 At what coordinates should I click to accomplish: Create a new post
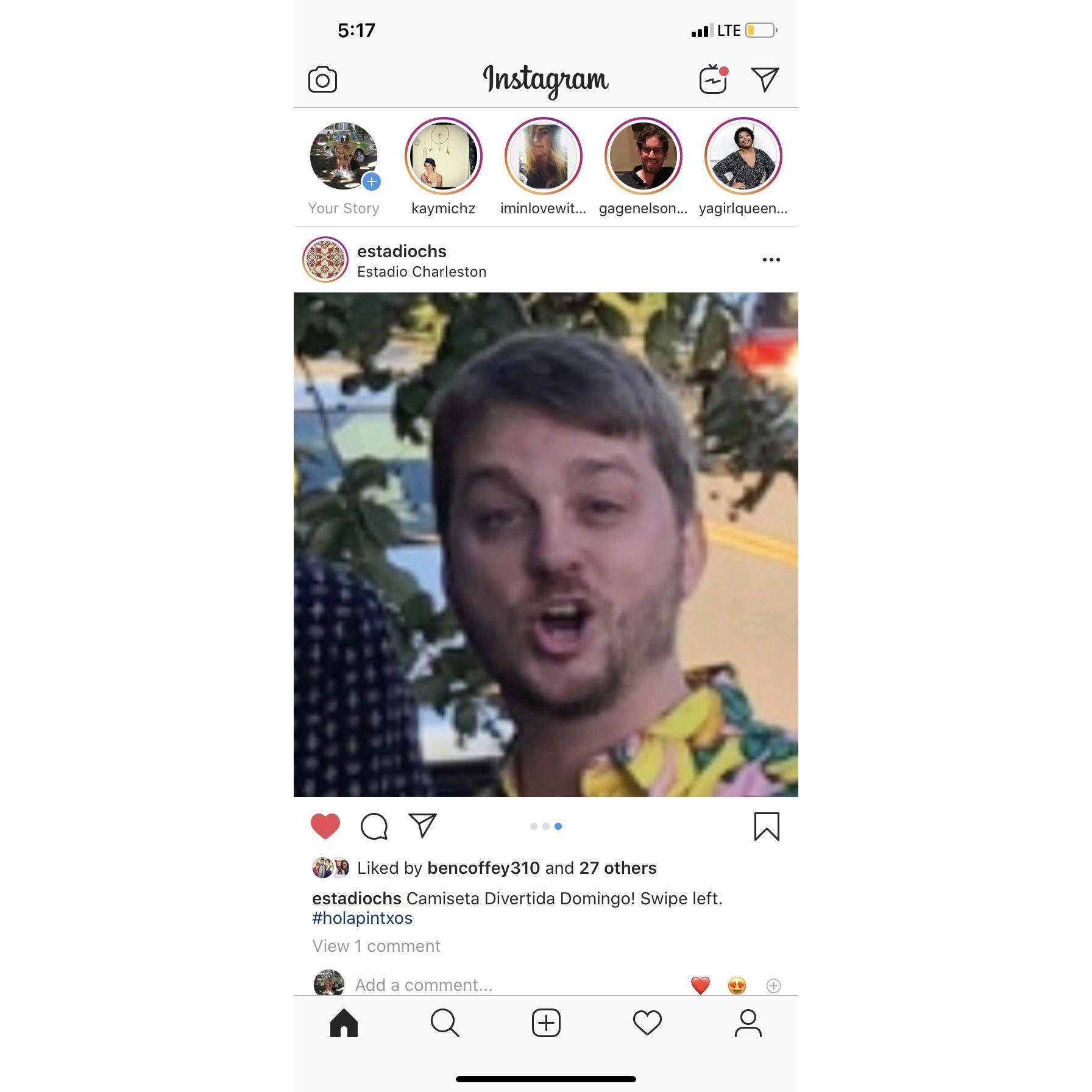(x=546, y=1023)
